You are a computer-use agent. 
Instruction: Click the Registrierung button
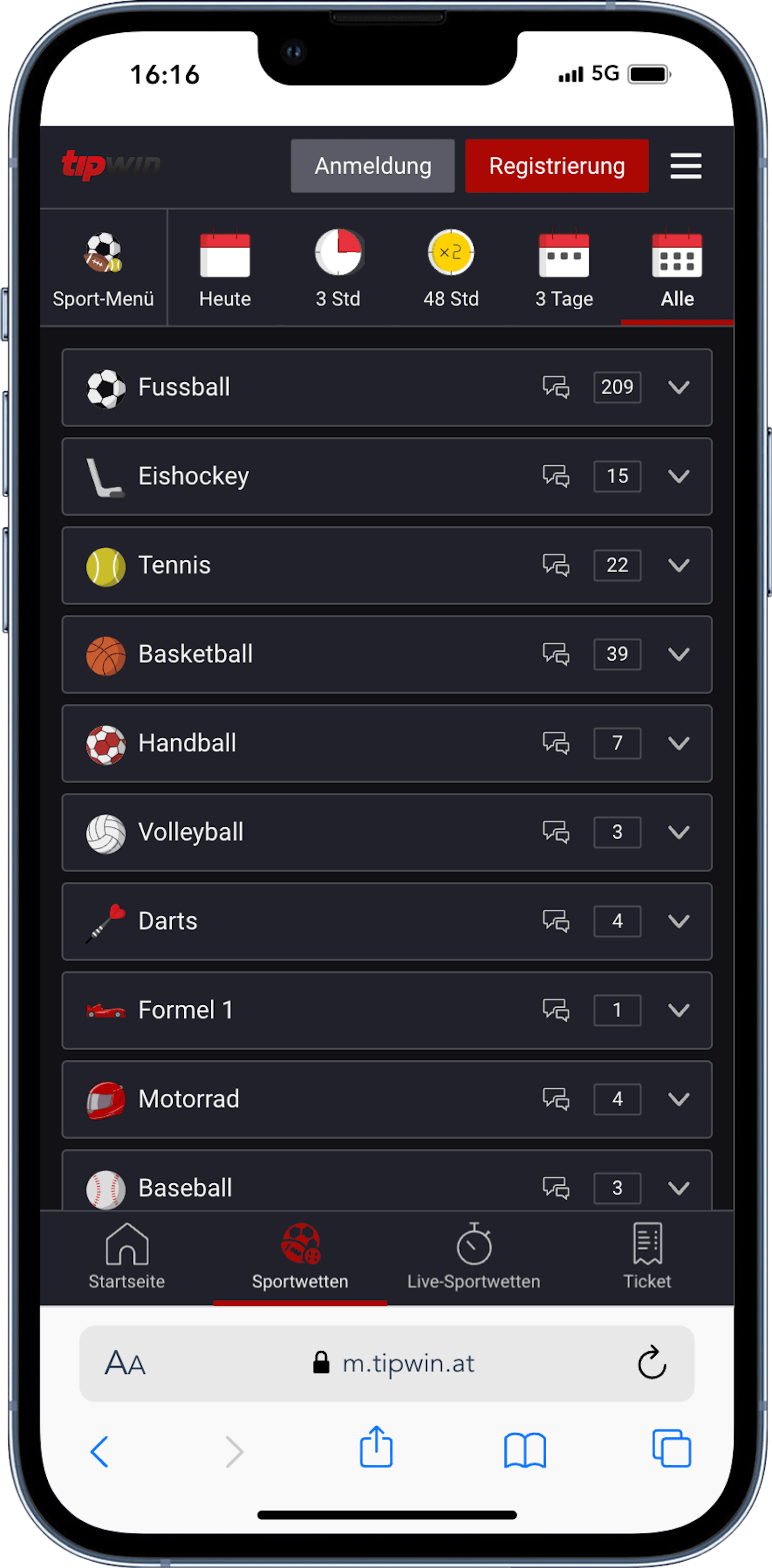tap(557, 165)
